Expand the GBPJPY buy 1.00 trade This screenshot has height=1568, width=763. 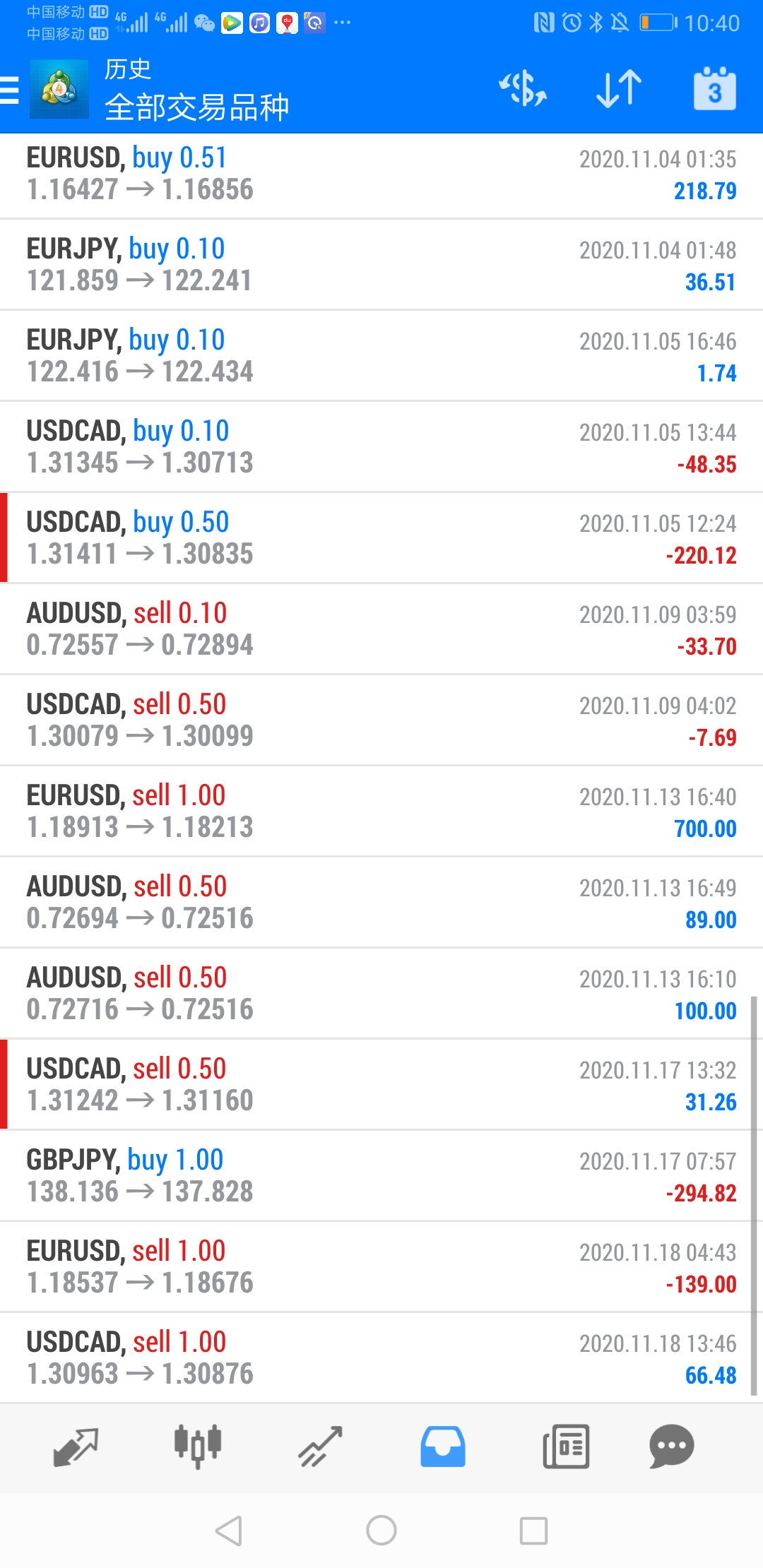381,1176
